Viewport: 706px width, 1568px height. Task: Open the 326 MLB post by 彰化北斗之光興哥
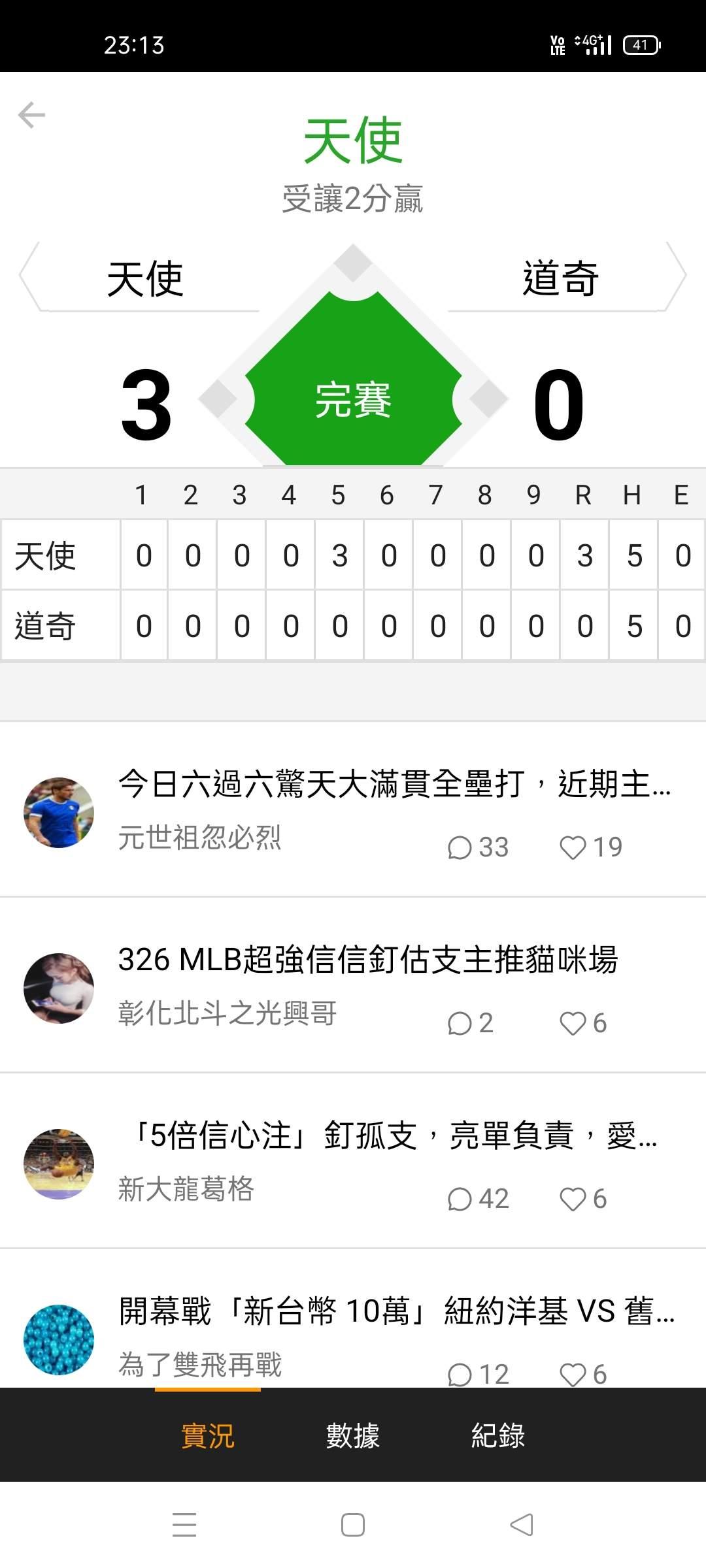pyautogui.click(x=367, y=960)
